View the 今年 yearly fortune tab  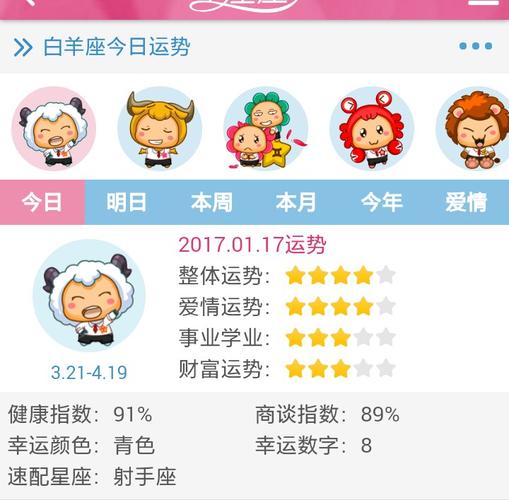(x=382, y=202)
